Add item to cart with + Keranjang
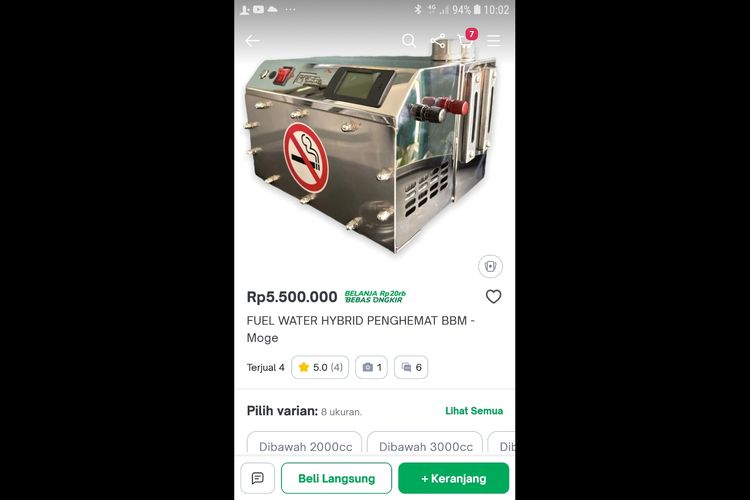The height and width of the screenshot is (500, 750). pyautogui.click(x=453, y=478)
